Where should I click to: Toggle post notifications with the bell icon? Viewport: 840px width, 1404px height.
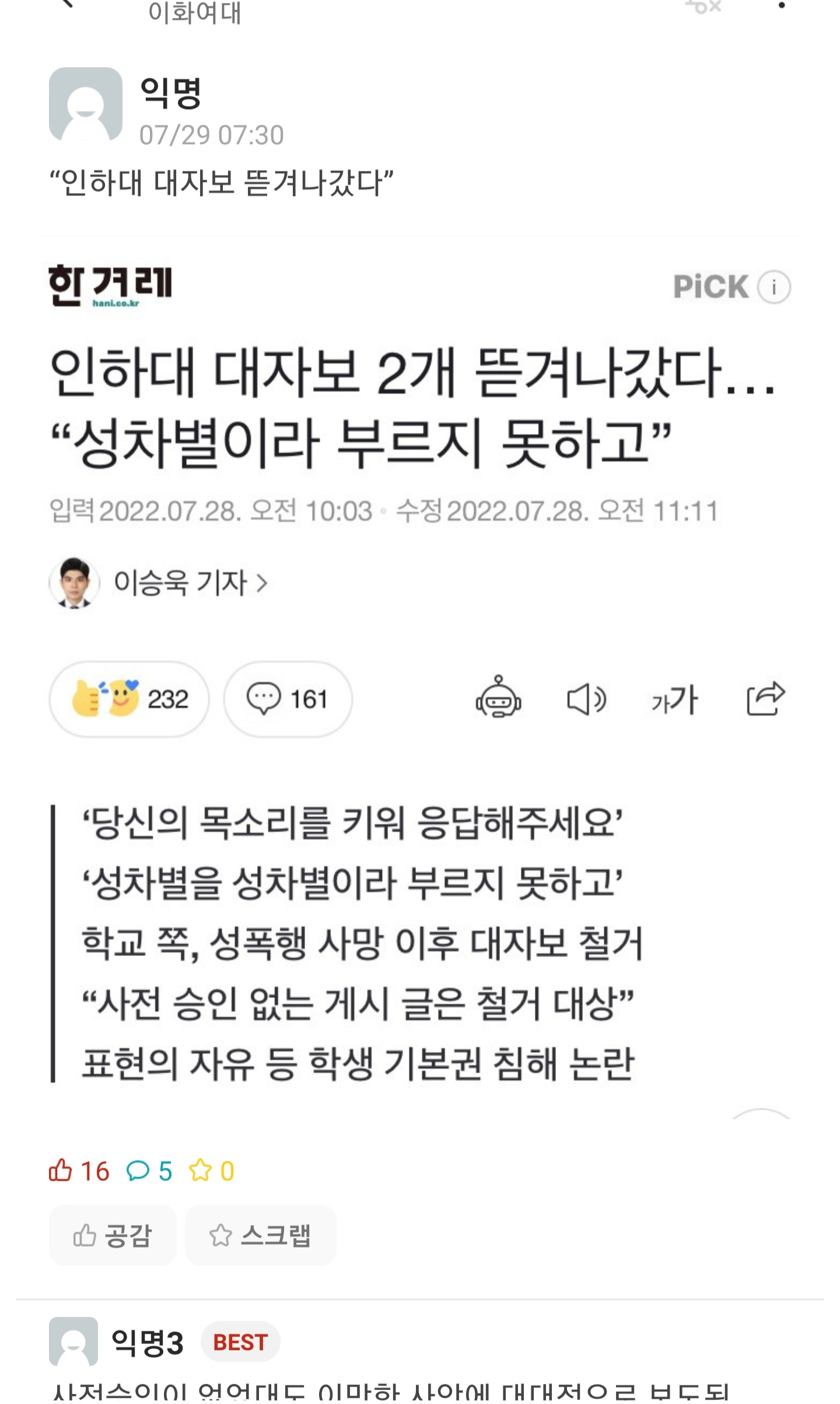point(703,6)
